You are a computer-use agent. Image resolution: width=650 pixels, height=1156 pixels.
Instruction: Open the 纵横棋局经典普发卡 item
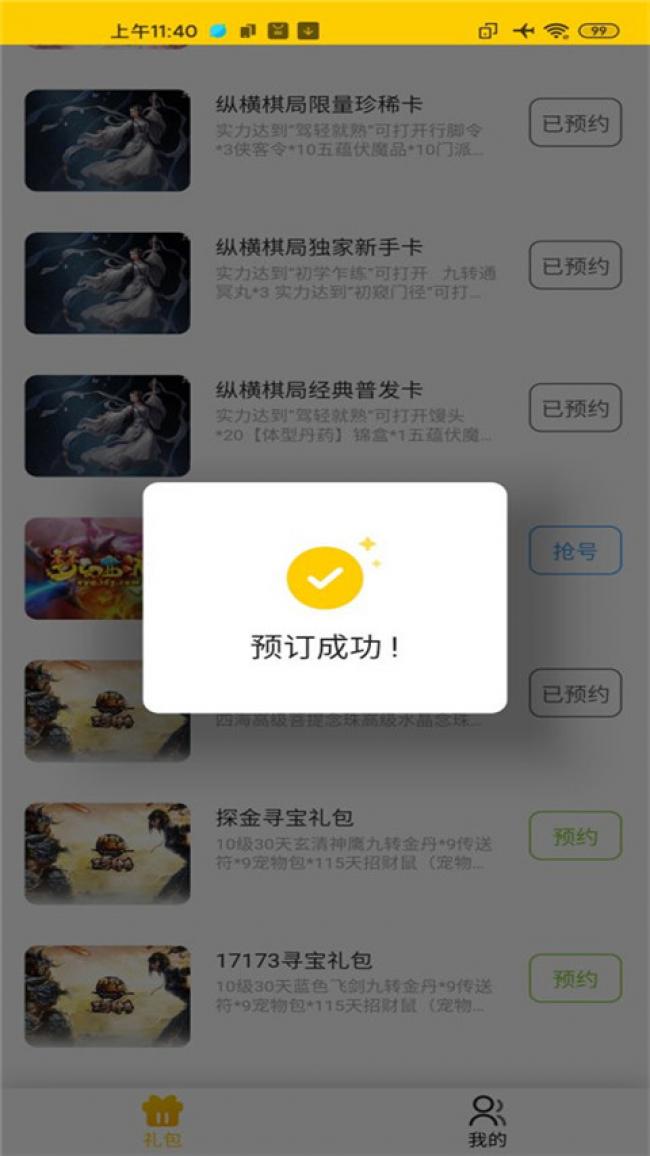(320, 390)
